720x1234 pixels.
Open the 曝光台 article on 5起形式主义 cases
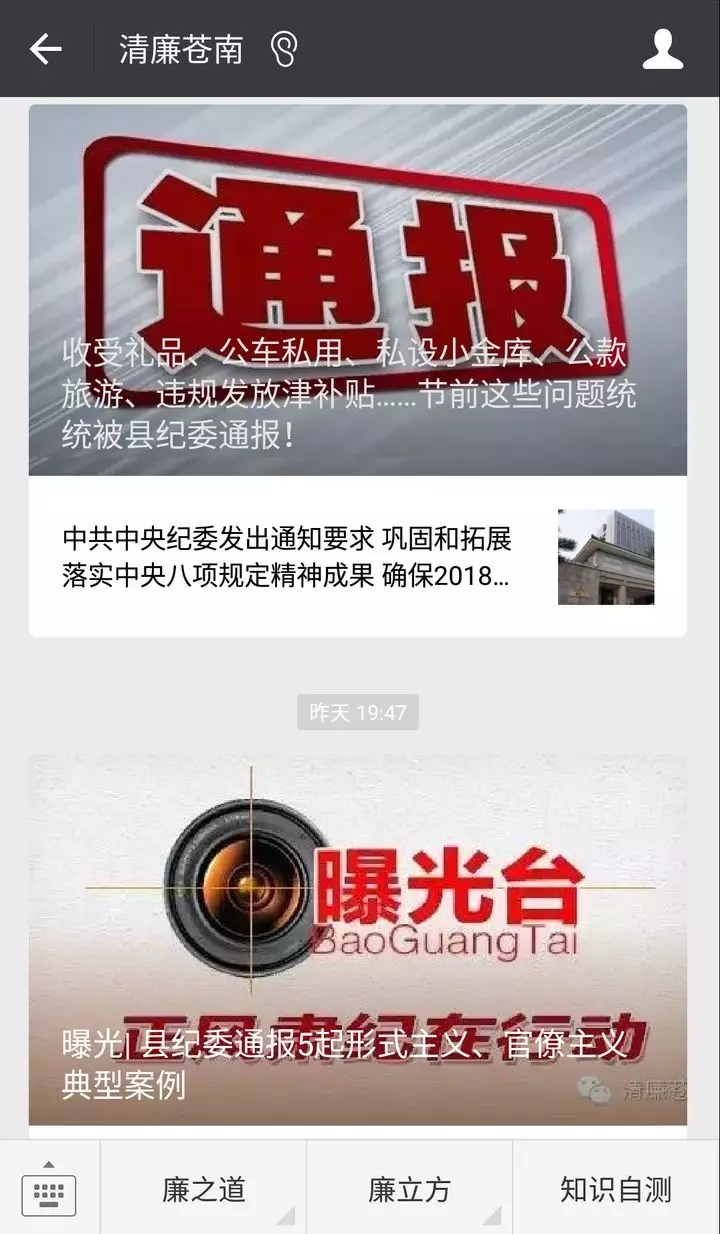[358, 940]
